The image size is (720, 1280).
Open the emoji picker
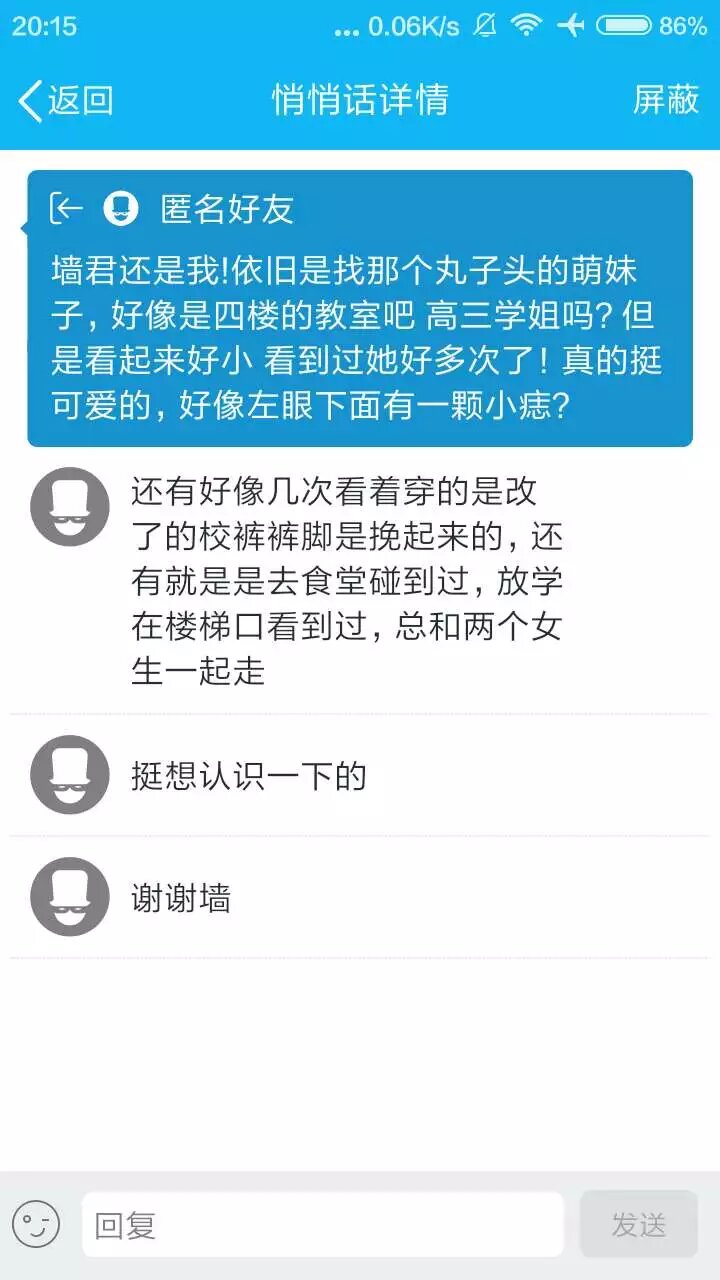pos(36,1224)
